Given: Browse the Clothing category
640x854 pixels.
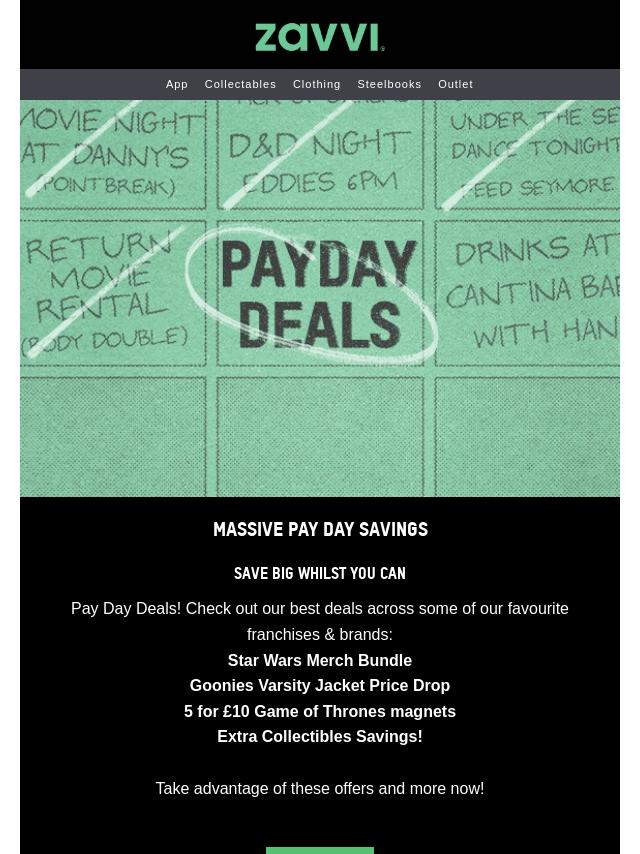Looking at the screenshot, I should click(316, 84).
